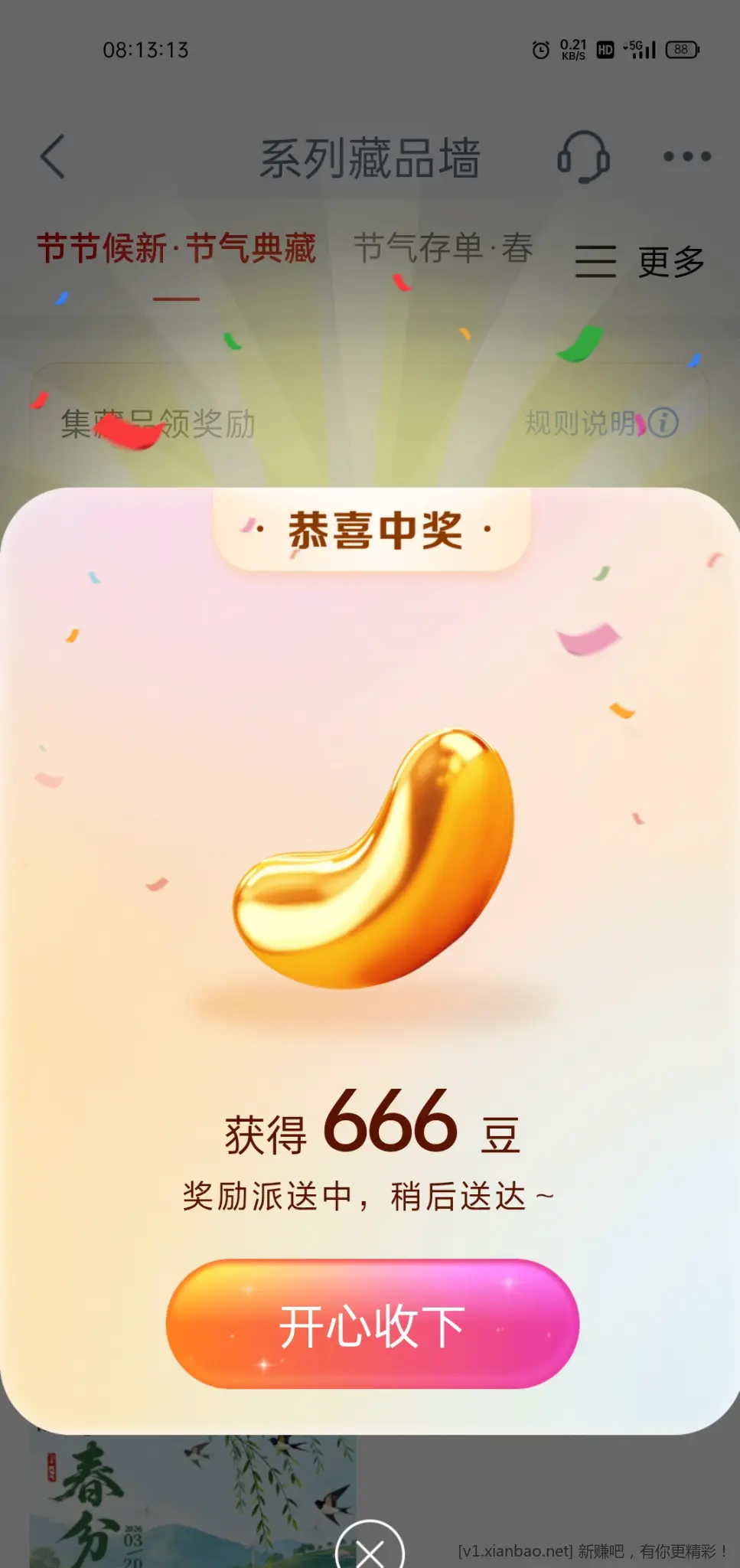Tap the HD indicator in status bar

point(605,49)
